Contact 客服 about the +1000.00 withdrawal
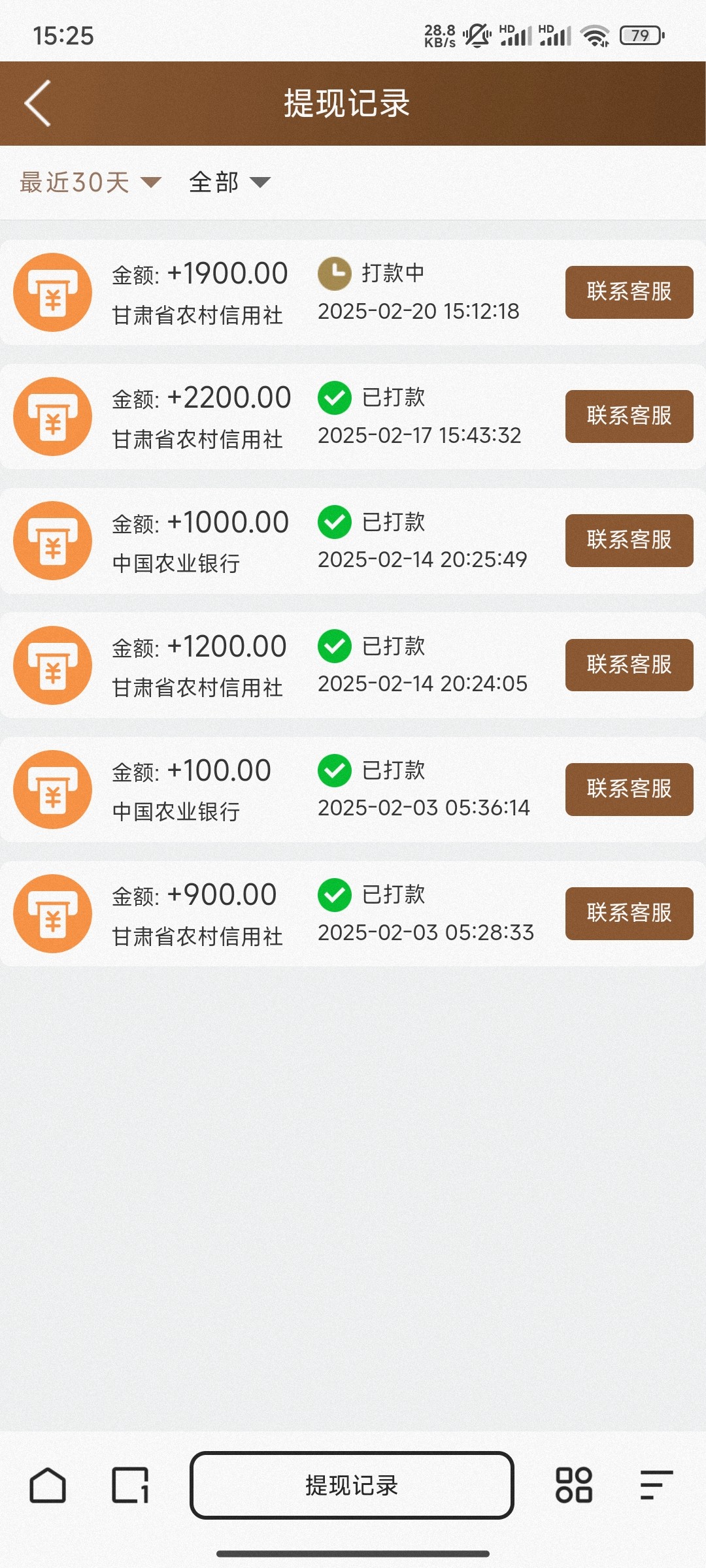The width and height of the screenshot is (706, 1568). (x=629, y=540)
